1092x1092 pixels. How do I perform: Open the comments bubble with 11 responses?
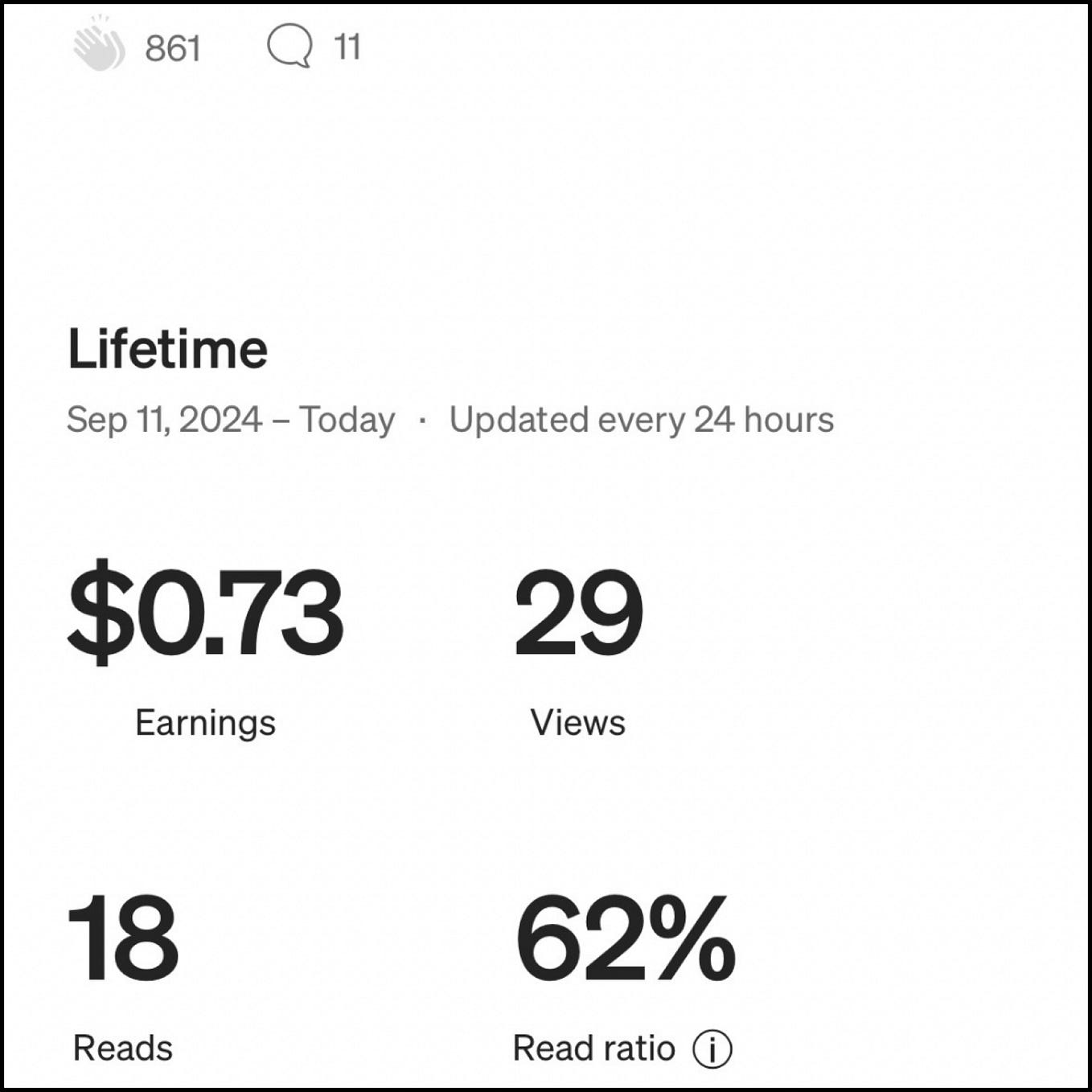pos(289,46)
